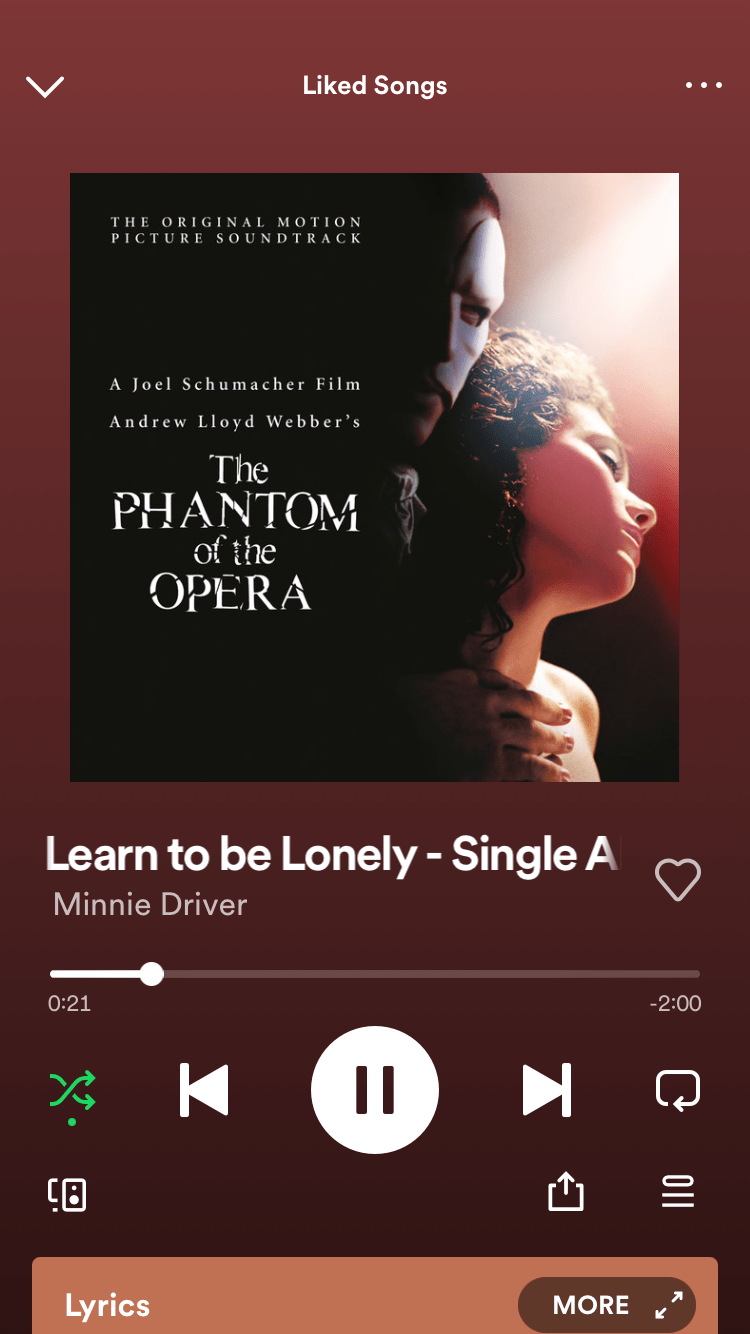This screenshot has height=1334, width=750.
Task: Like the song with the heart icon
Action: tap(677, 880)
